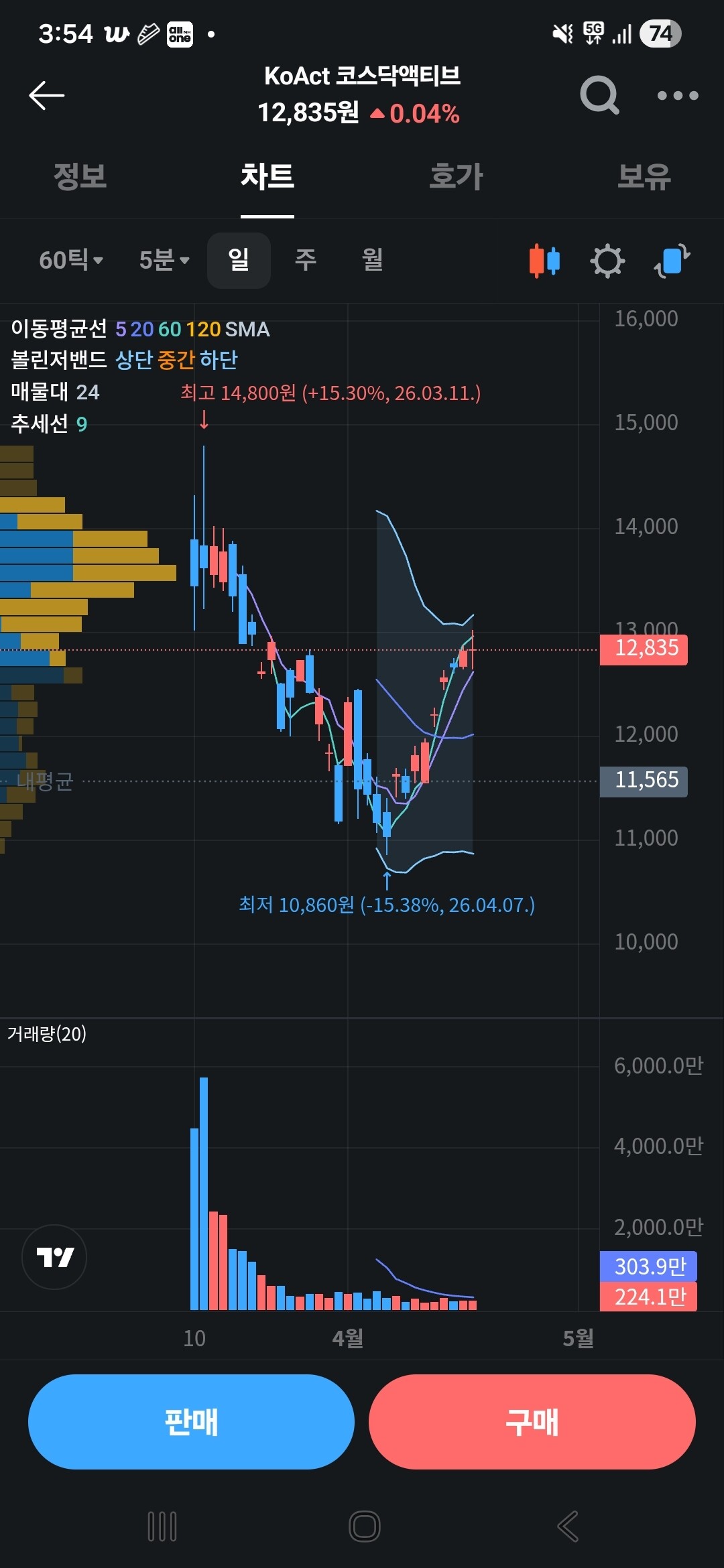
Task: Open recent apps from navigation bar
Action: (x=162, y=1526)
